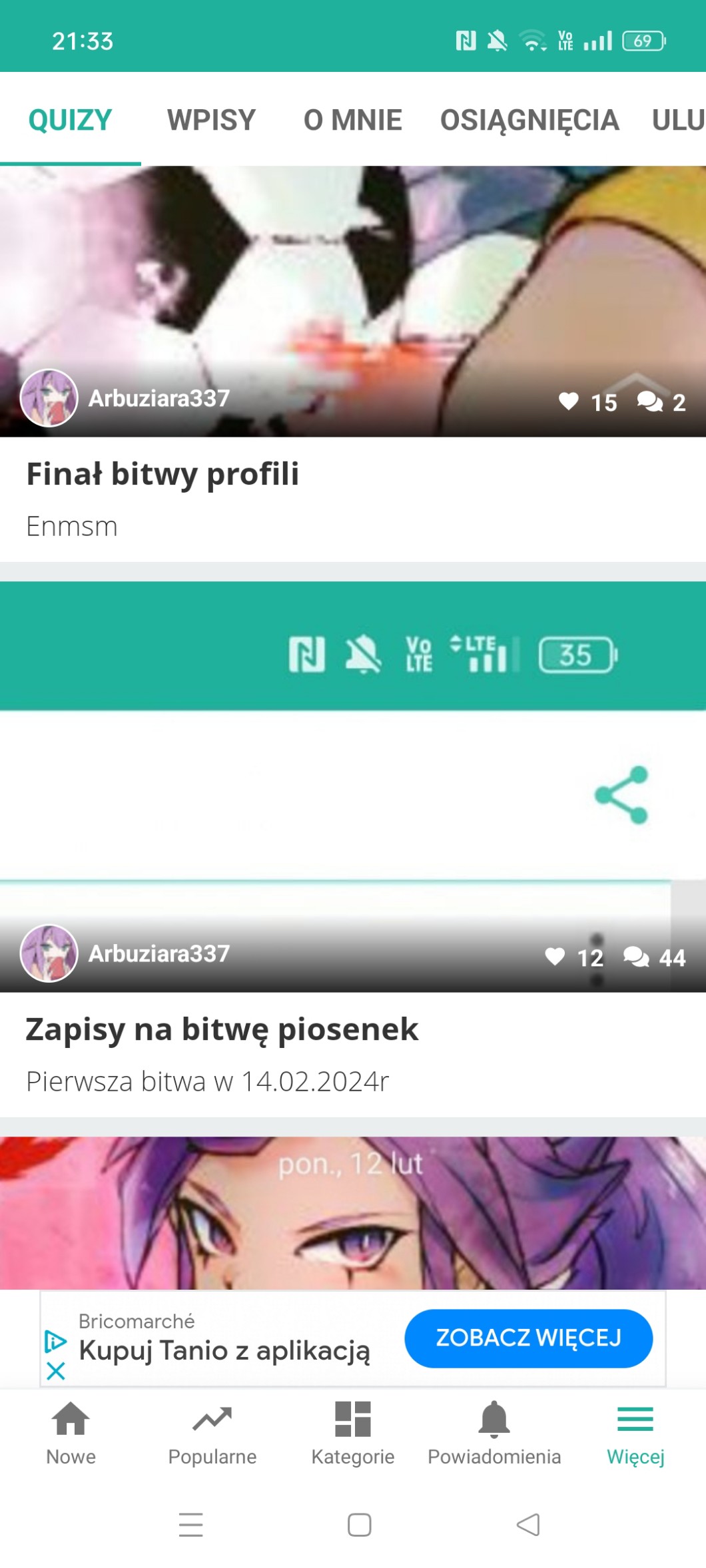Screen dimensions: 706x1568
Task: Tap the system home button
Action: coord(360,1525)
